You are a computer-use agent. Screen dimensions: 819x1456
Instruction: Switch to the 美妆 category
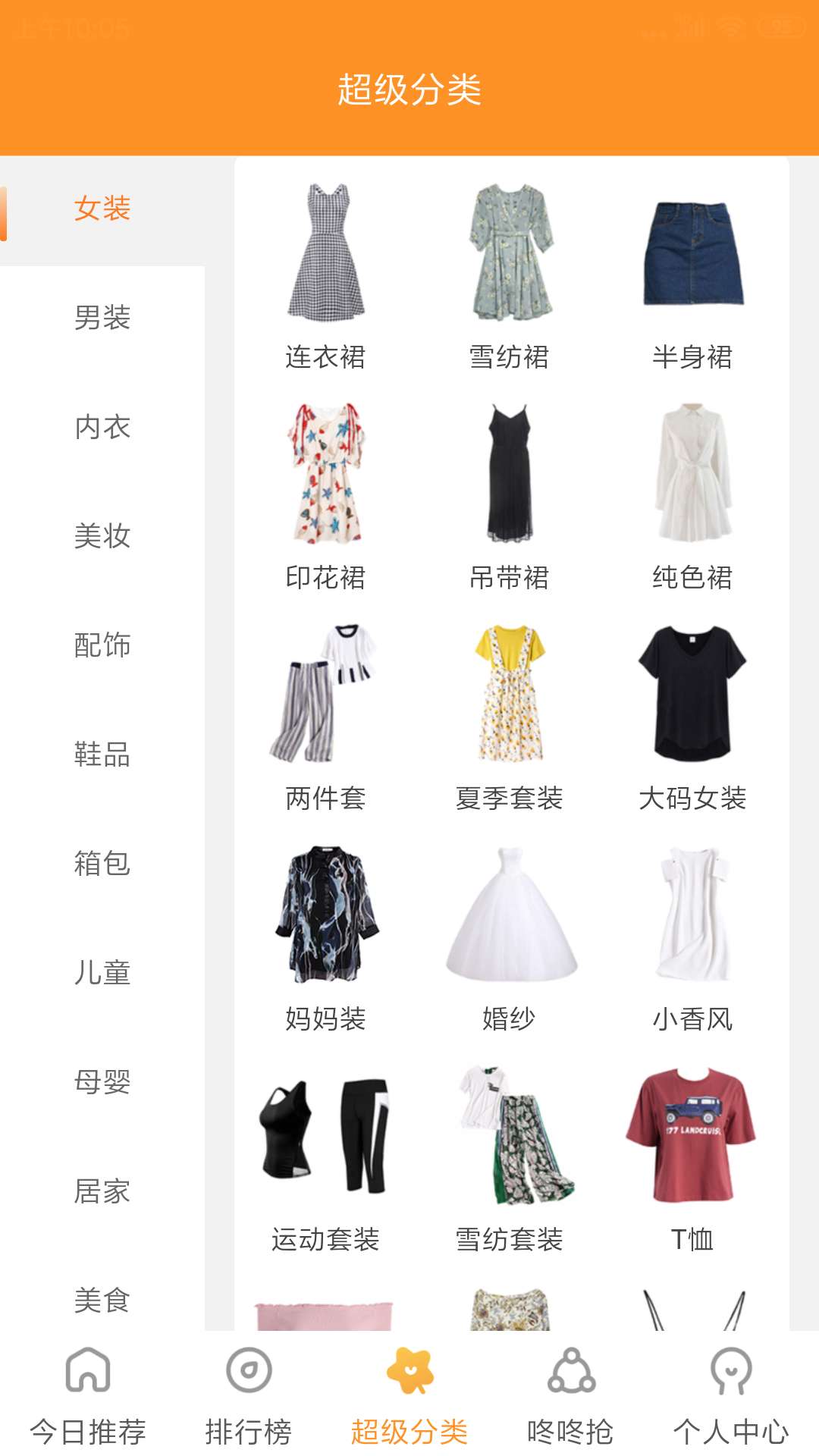pos(102,536)
